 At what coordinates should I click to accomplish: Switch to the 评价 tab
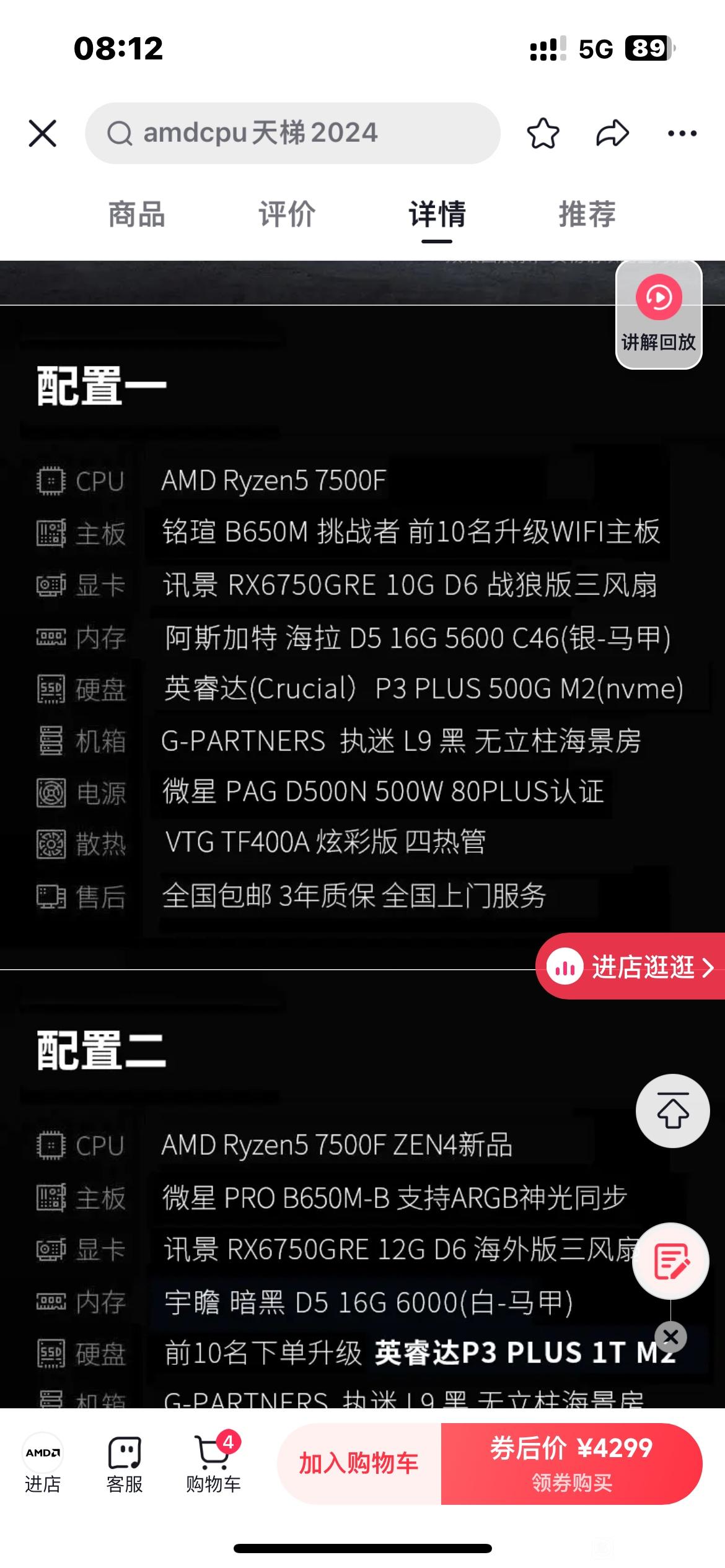tap(287, 214)
